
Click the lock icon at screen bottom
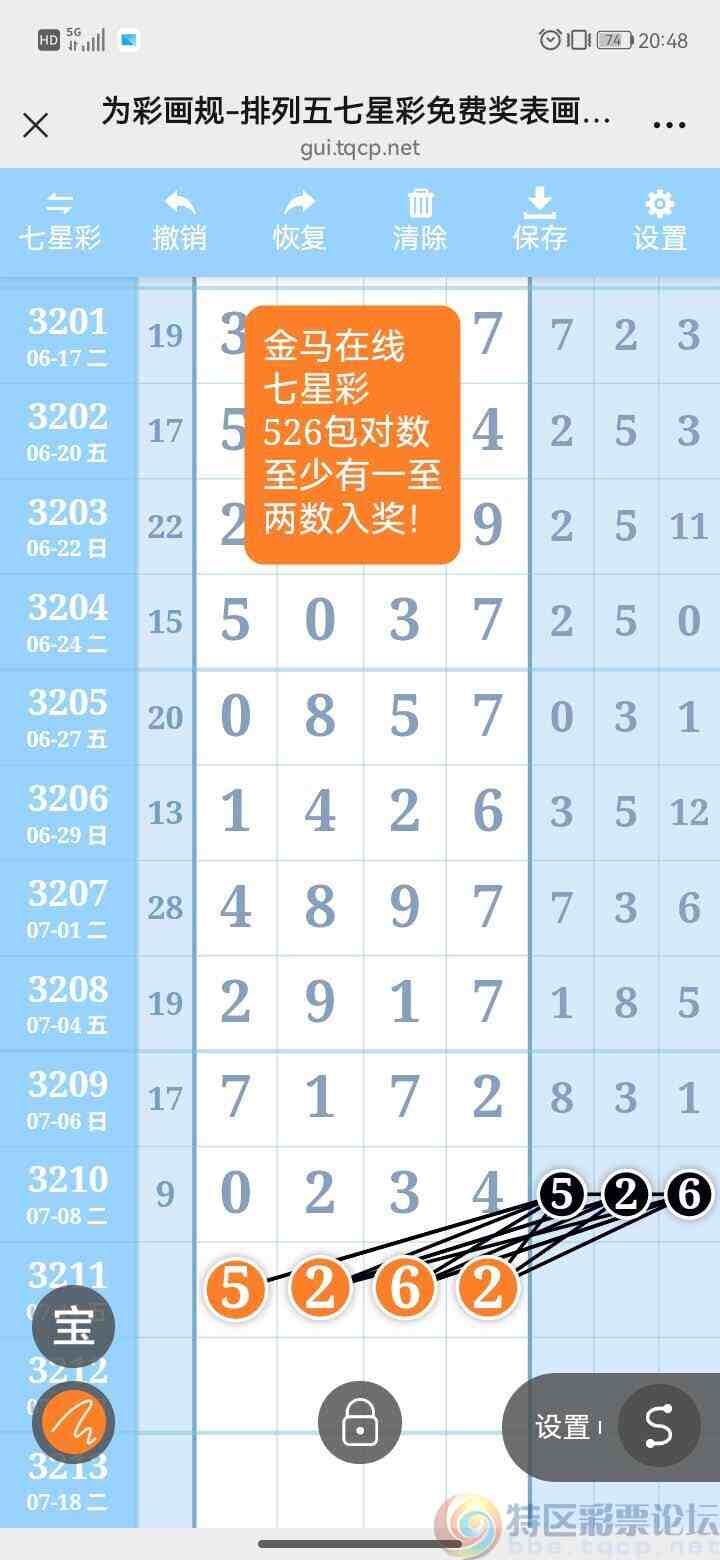coord(359,1422)
